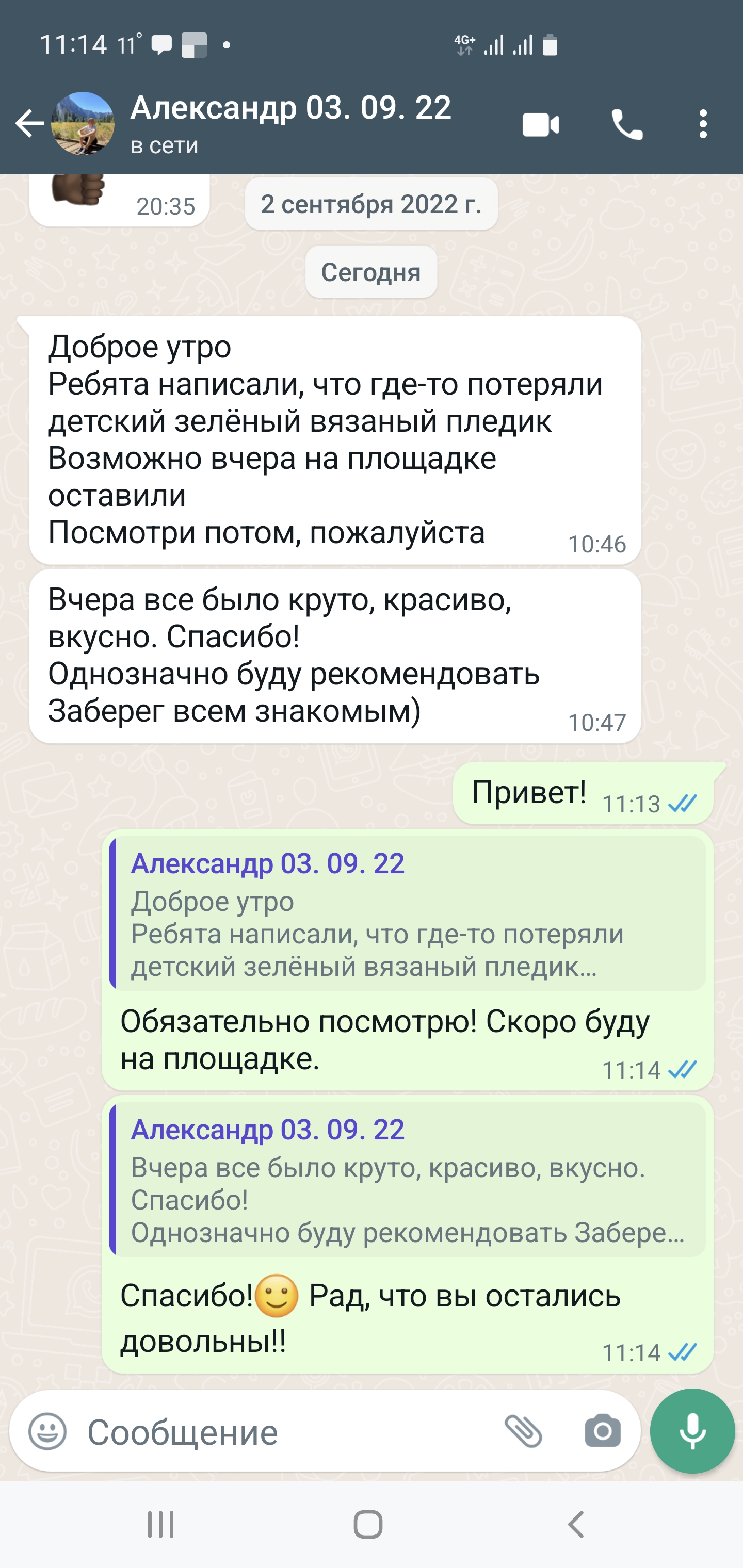Viewport: 743px width, 1568px height.
Task: Tap the system back button
Action: [576, 1525]
